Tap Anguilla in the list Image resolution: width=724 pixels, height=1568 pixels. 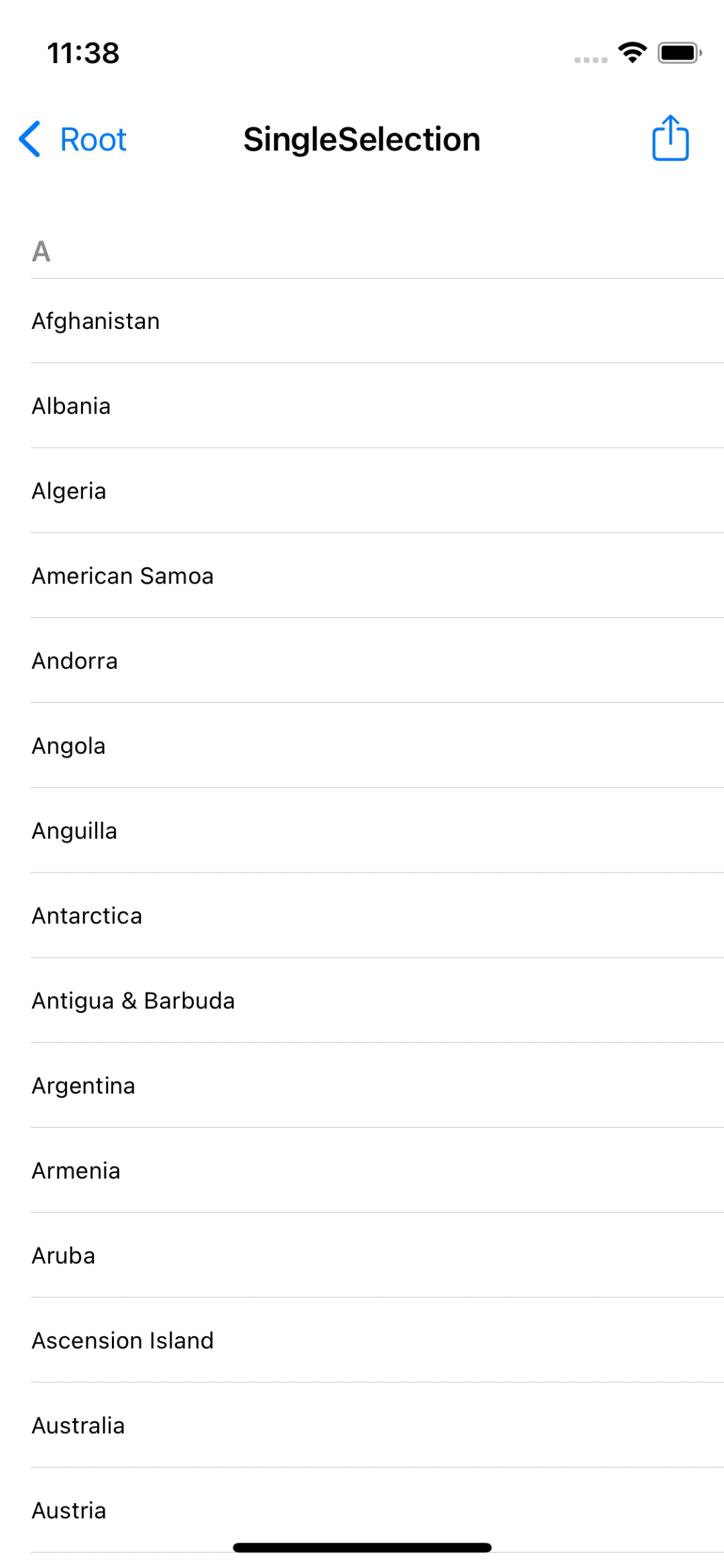[362, 830]
